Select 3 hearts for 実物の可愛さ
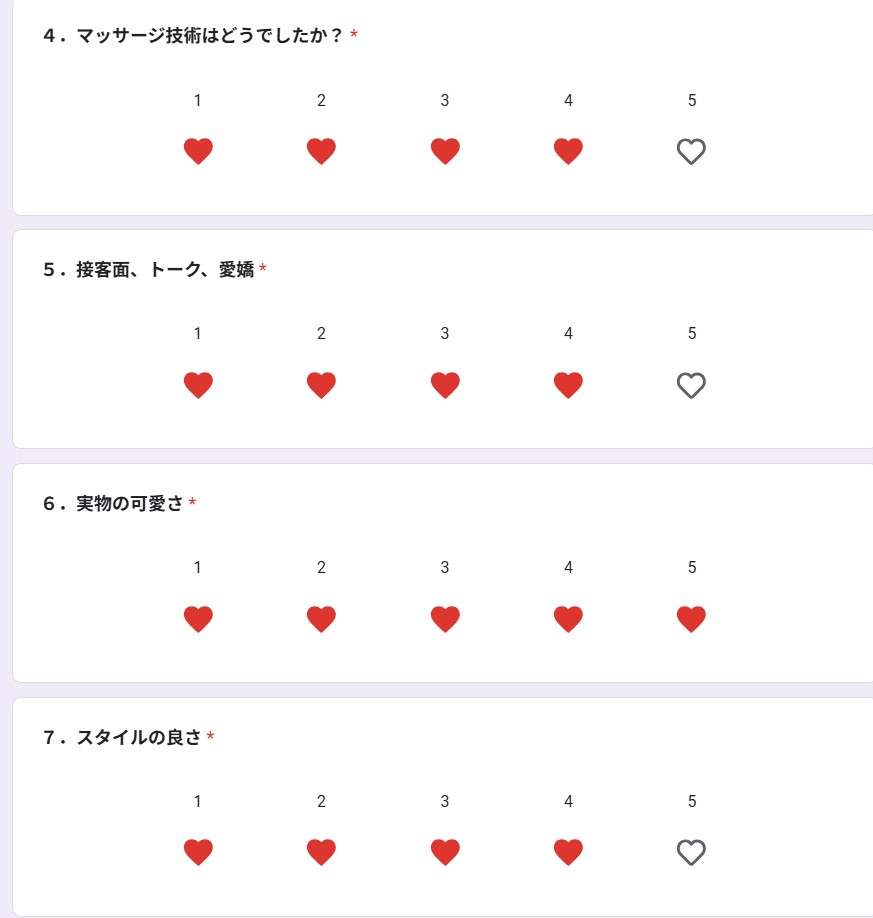Screen dimensions: 873x918 [x=445, y=620]
